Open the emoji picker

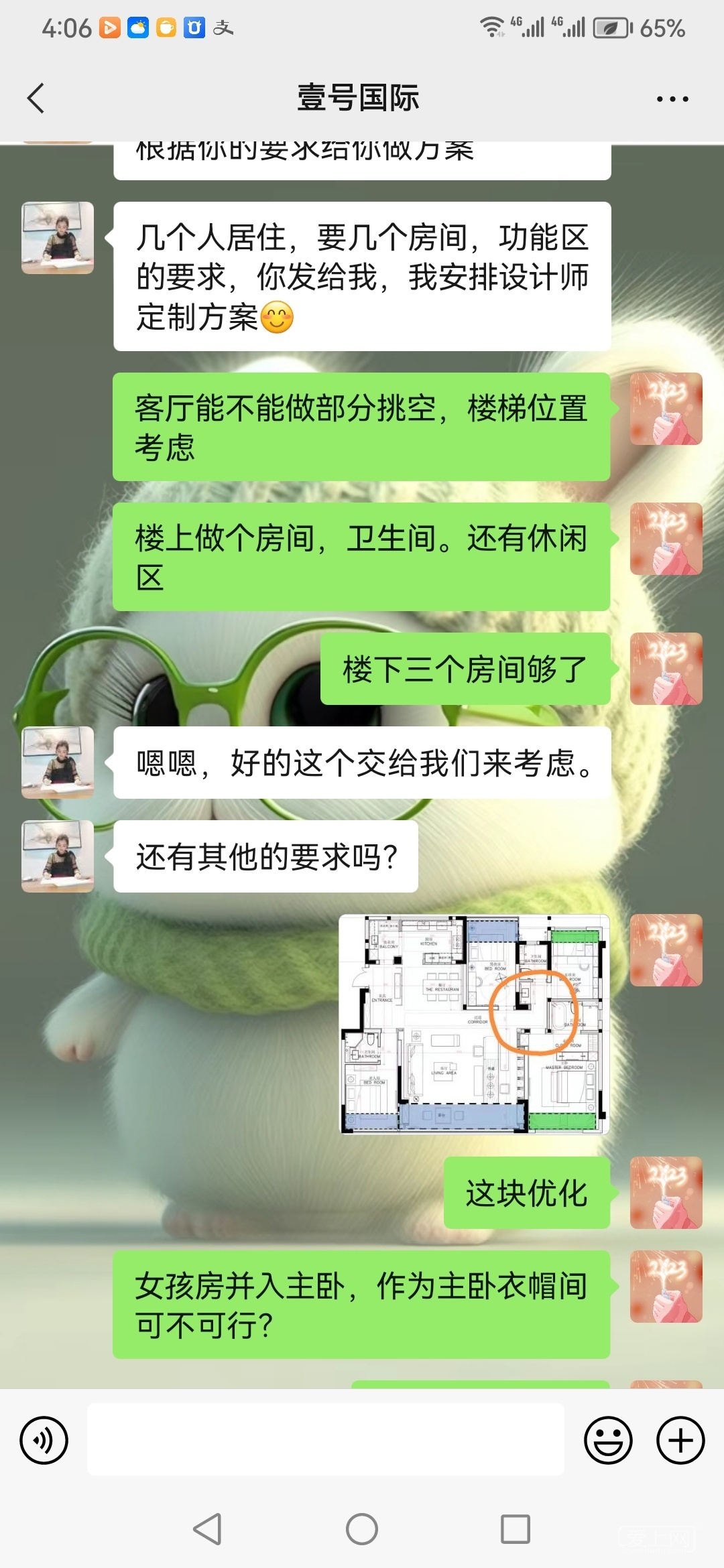(608, 1440)
